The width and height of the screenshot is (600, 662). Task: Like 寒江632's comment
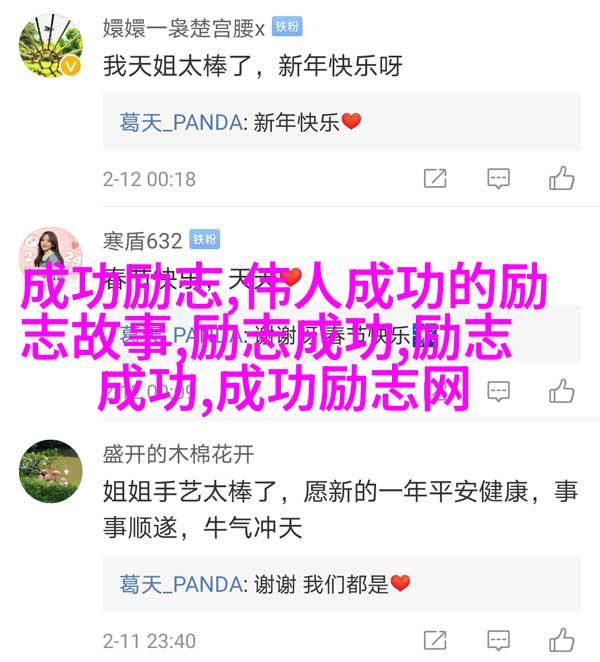561,390
